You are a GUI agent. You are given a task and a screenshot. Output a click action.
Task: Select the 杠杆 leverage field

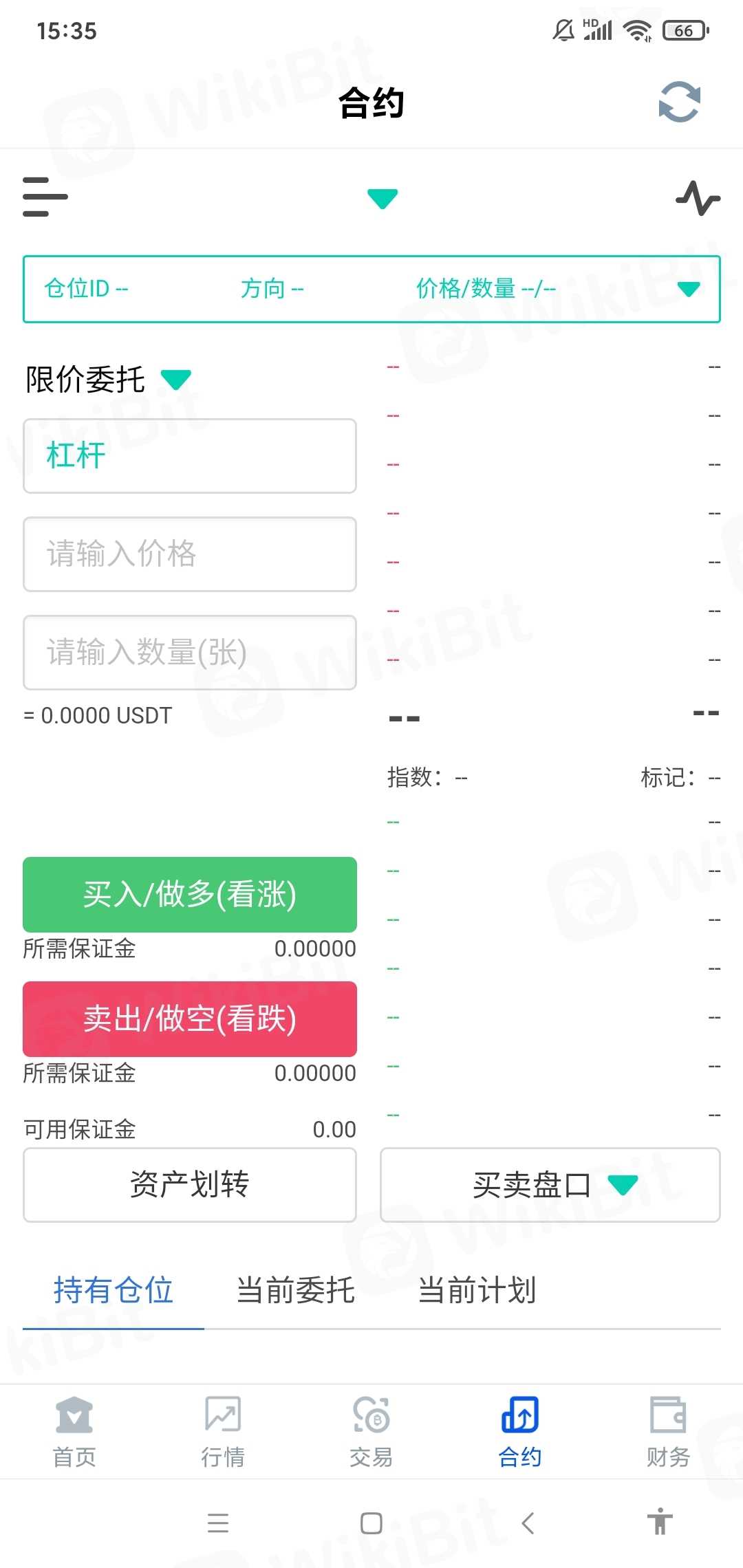pyautogui.click(x=190, y=456)
